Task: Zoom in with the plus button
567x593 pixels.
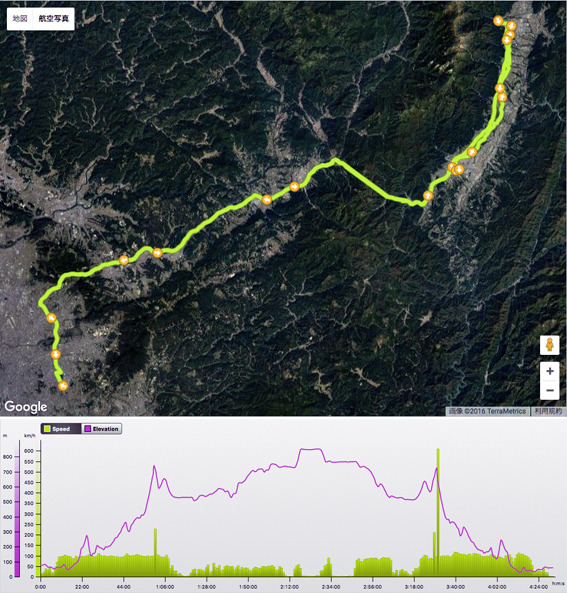Action: 550,371
